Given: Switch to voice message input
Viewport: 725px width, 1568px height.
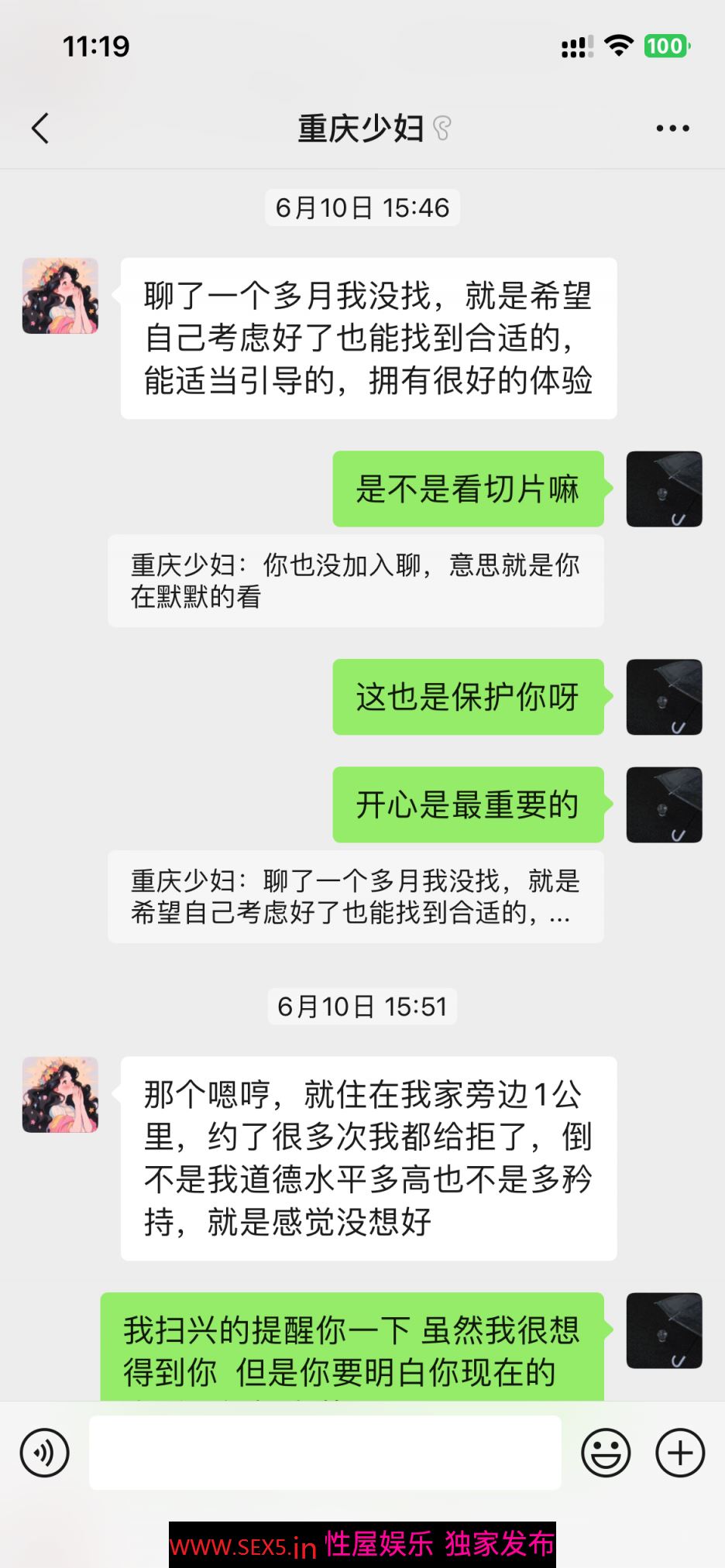Looking at the screenshot, I should pyautogui.click(x=45, y=1453).
